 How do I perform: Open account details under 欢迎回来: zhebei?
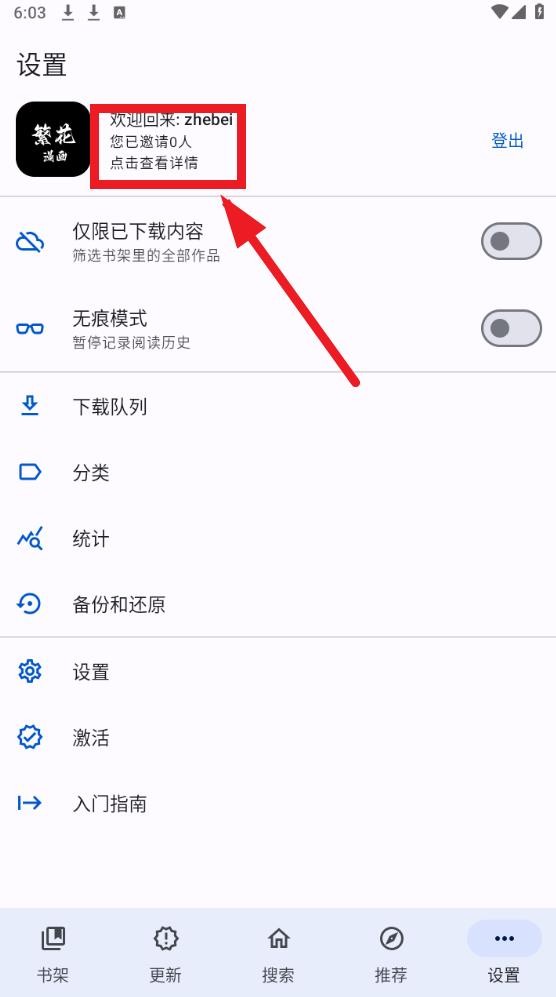pyautogui.click(x=170, y=141)
